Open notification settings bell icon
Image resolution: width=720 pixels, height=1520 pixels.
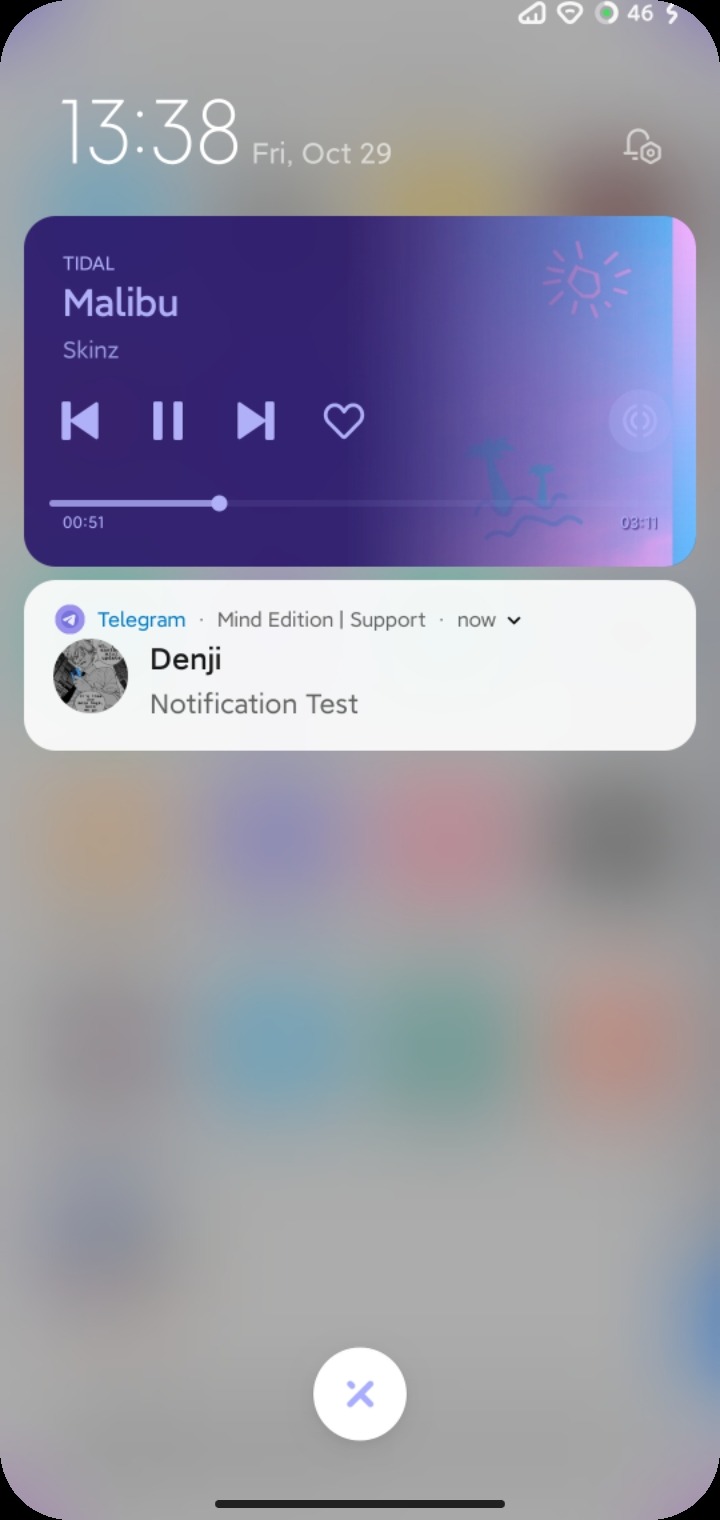click(x=642, y=147)
